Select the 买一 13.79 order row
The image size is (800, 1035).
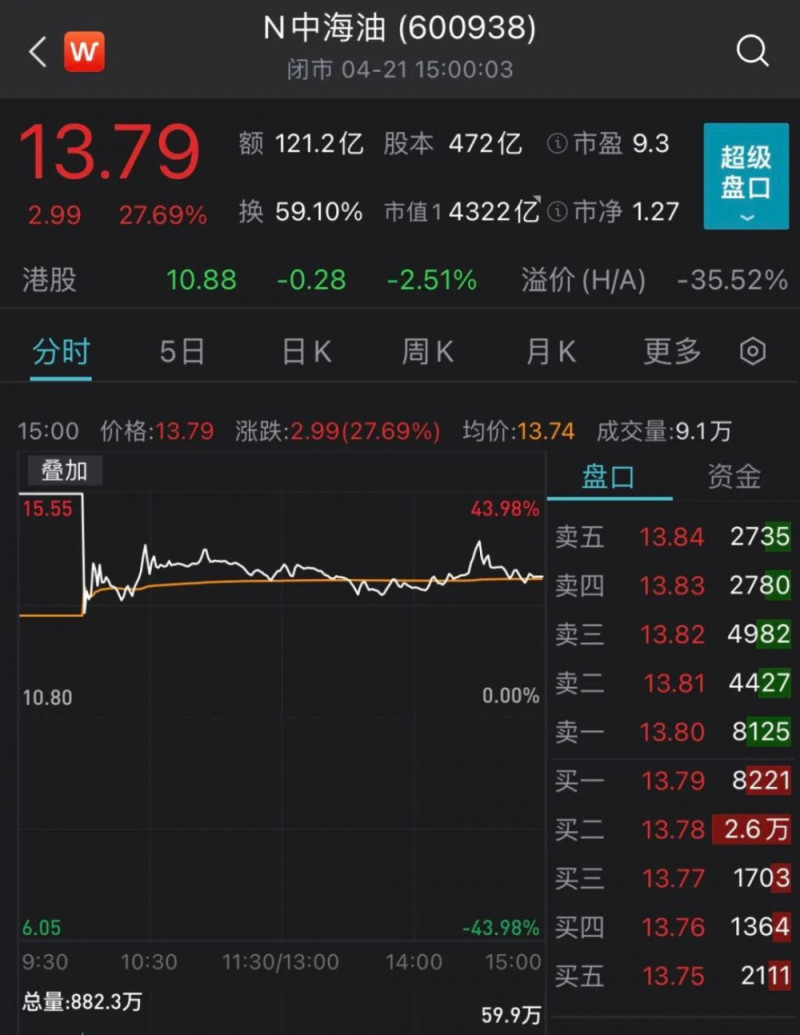[x=672, y=781]
